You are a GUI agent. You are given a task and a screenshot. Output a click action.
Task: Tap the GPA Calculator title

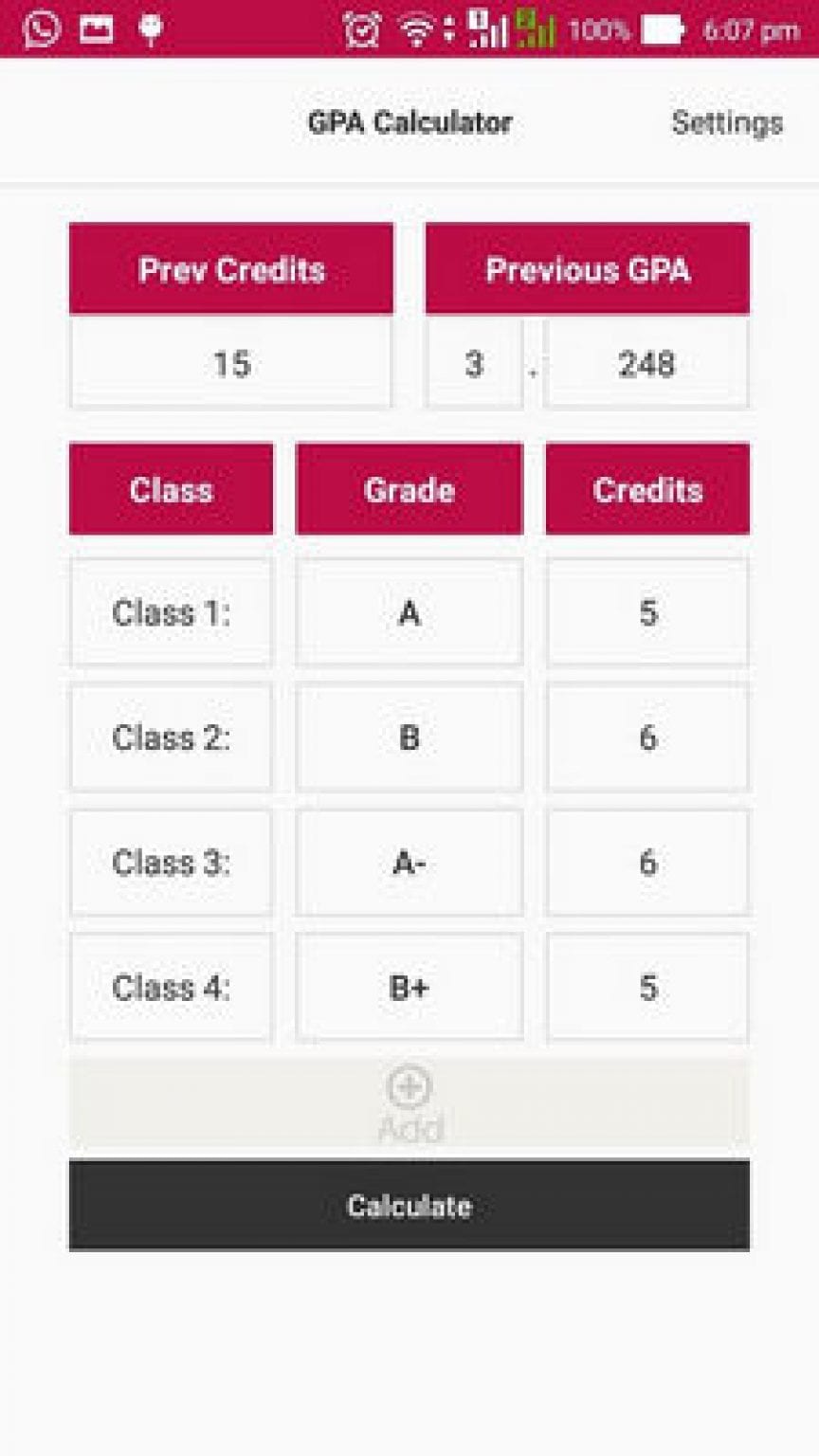point(410,121)
